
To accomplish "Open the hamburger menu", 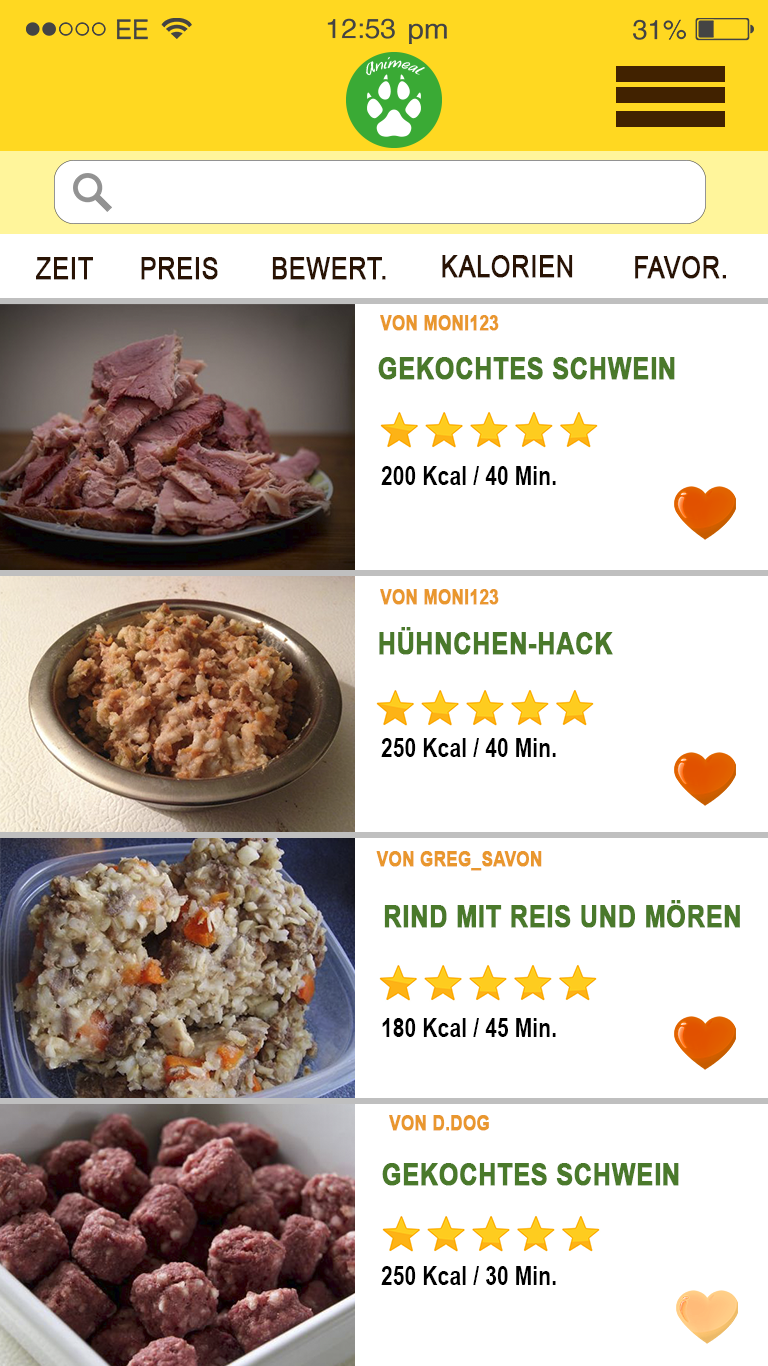I will [670, 97].
